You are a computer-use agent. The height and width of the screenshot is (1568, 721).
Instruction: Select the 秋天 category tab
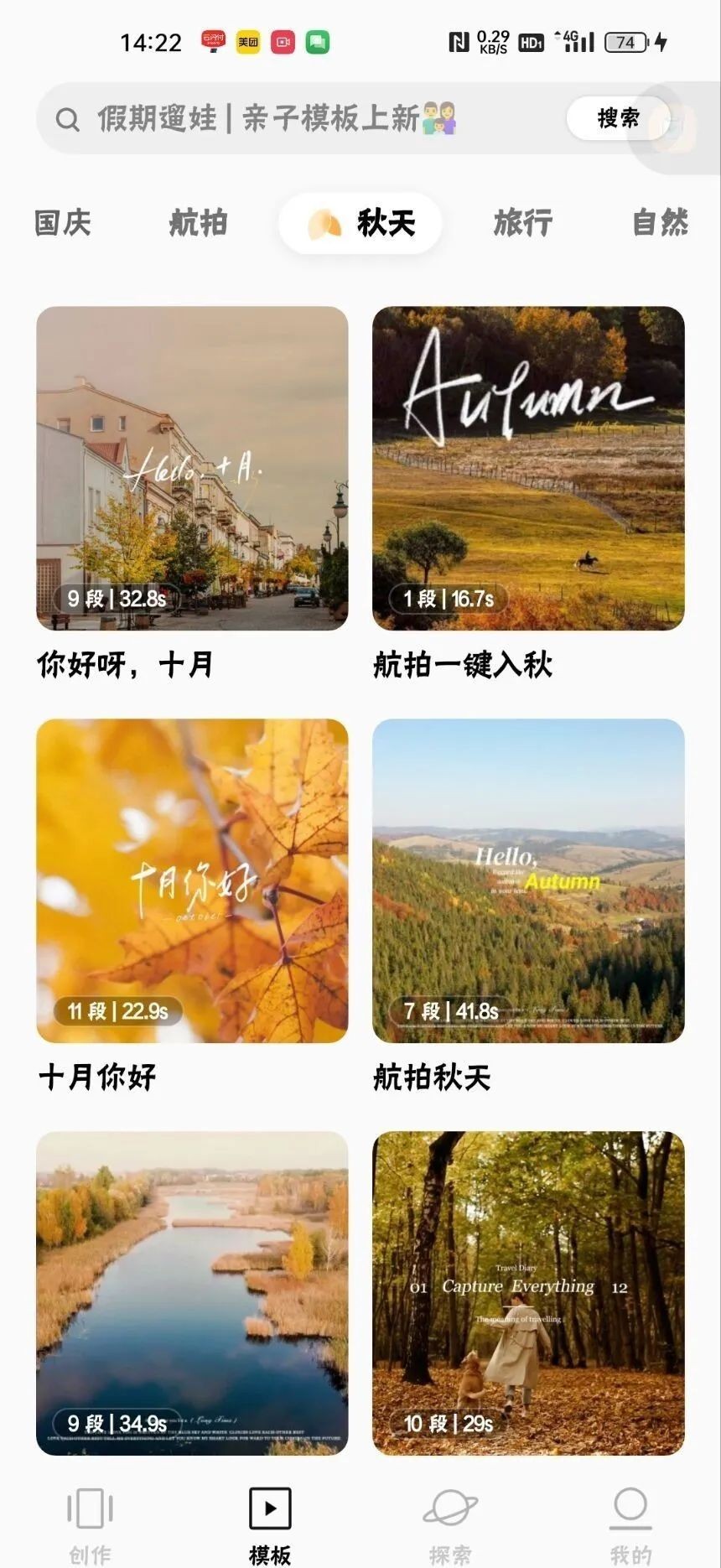click(360, 223)
